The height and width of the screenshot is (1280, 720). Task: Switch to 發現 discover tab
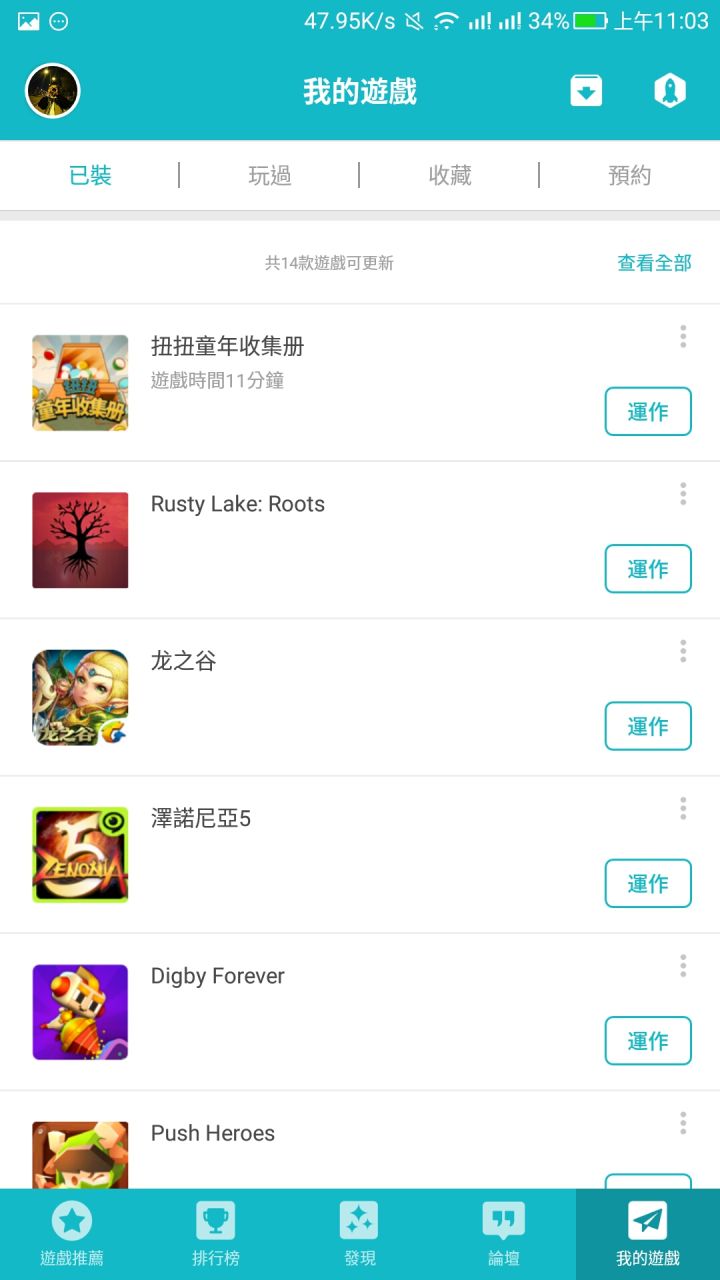360,1235
